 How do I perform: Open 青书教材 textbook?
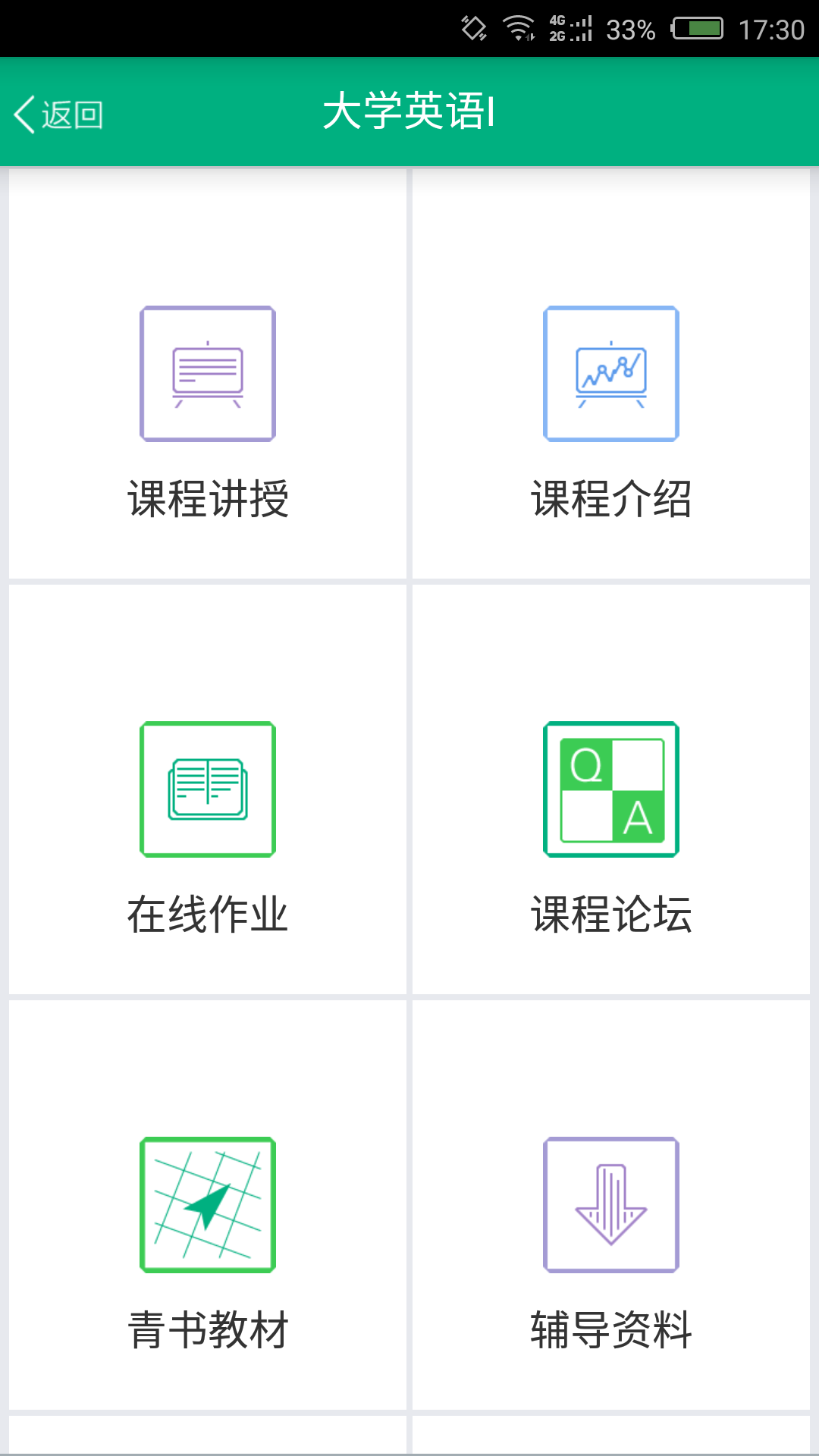pyautogui.click(x=208, y=1242)
